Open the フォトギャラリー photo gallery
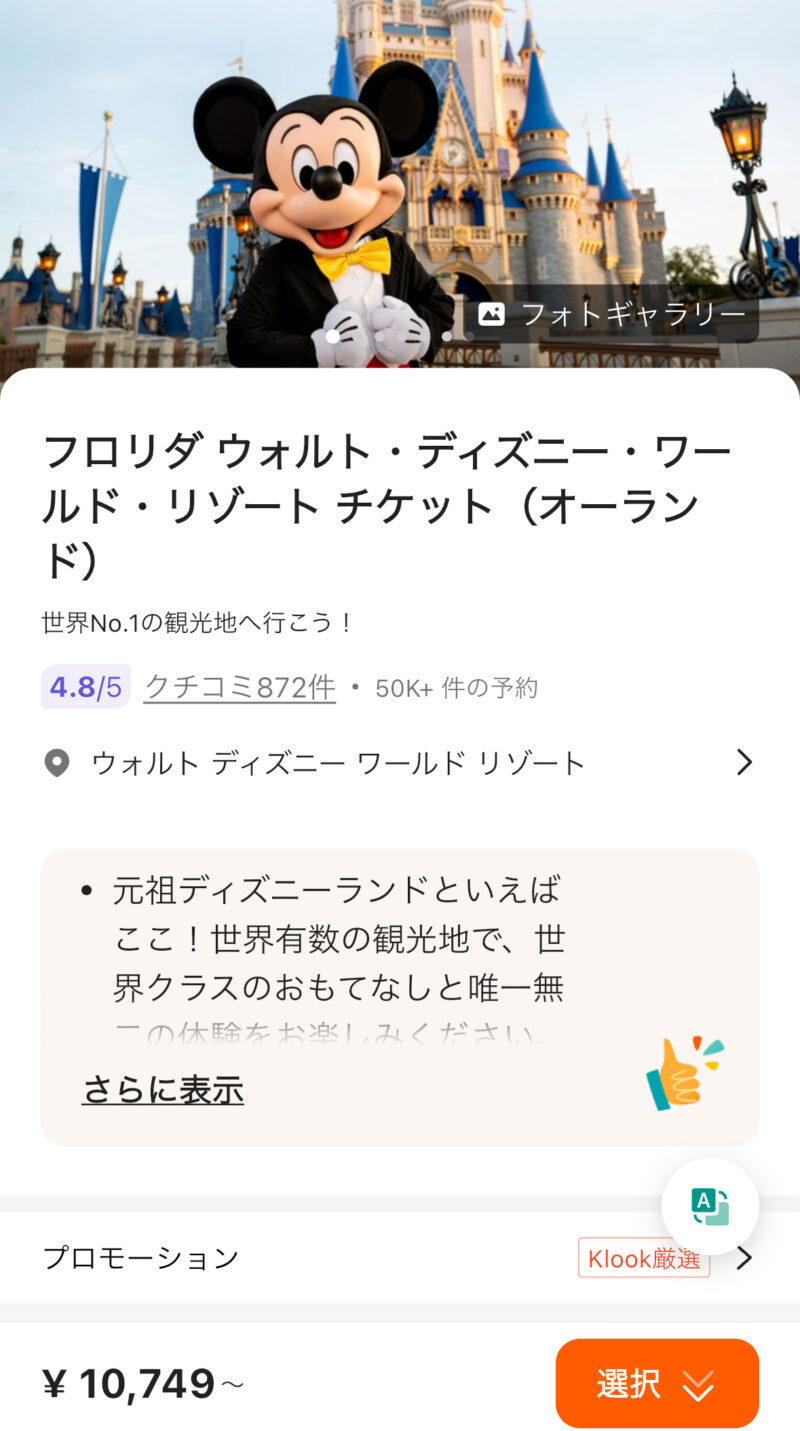 coord(612,314)
